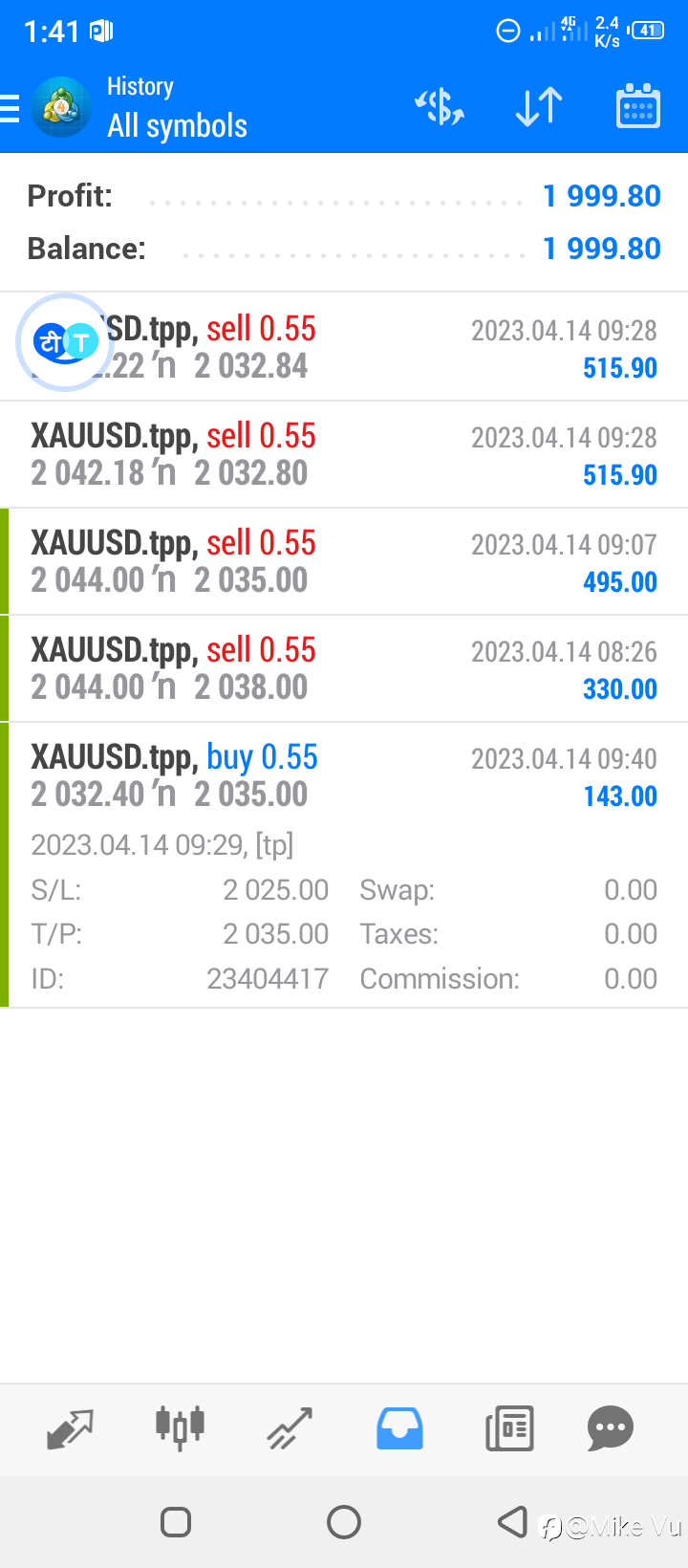Open the currency symbol filter
Viewport: 688px width, 1568px height.
coord(440,107)
